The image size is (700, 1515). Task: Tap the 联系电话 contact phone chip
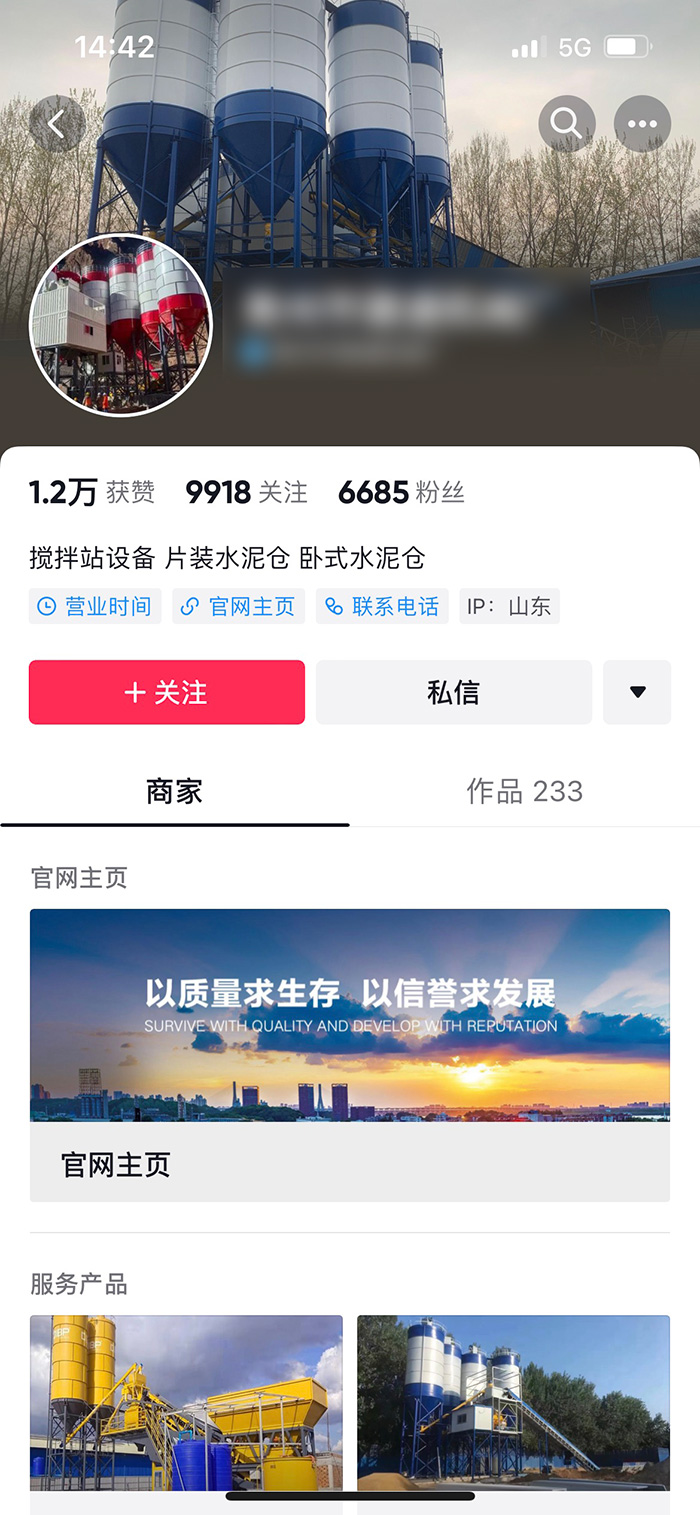click(382, 606)
